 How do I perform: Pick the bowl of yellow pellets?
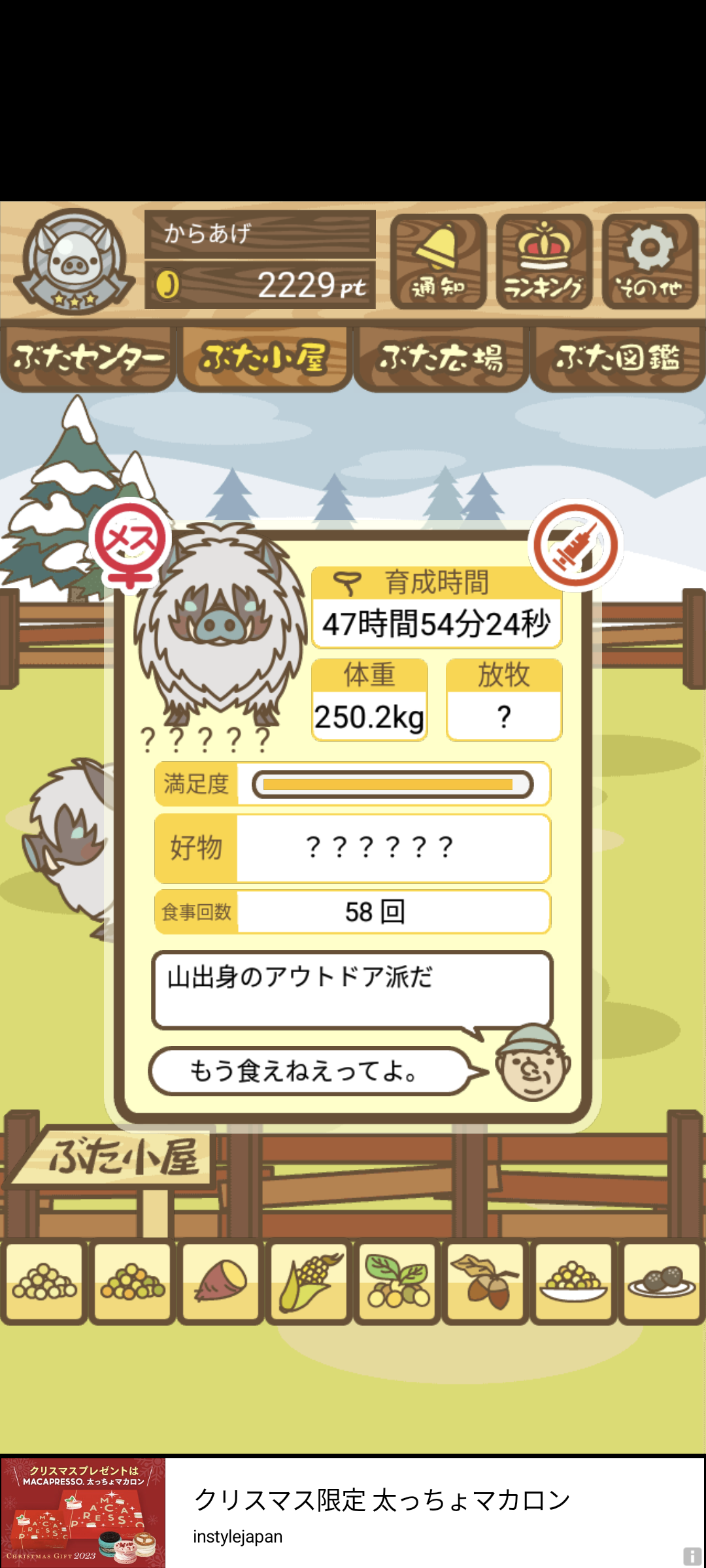coord(573,1281)
